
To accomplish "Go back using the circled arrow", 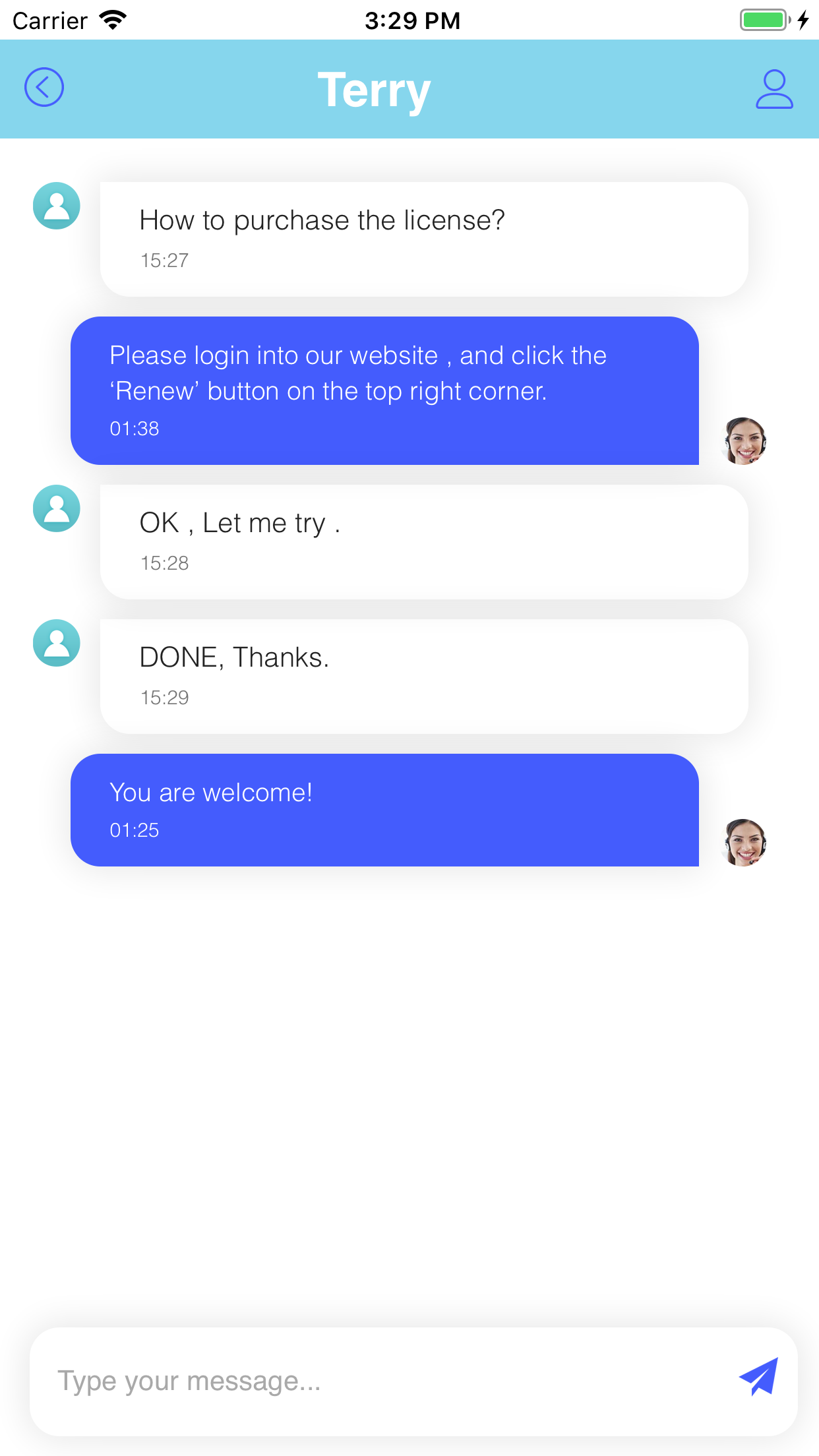I will click(x=44, y=88).
